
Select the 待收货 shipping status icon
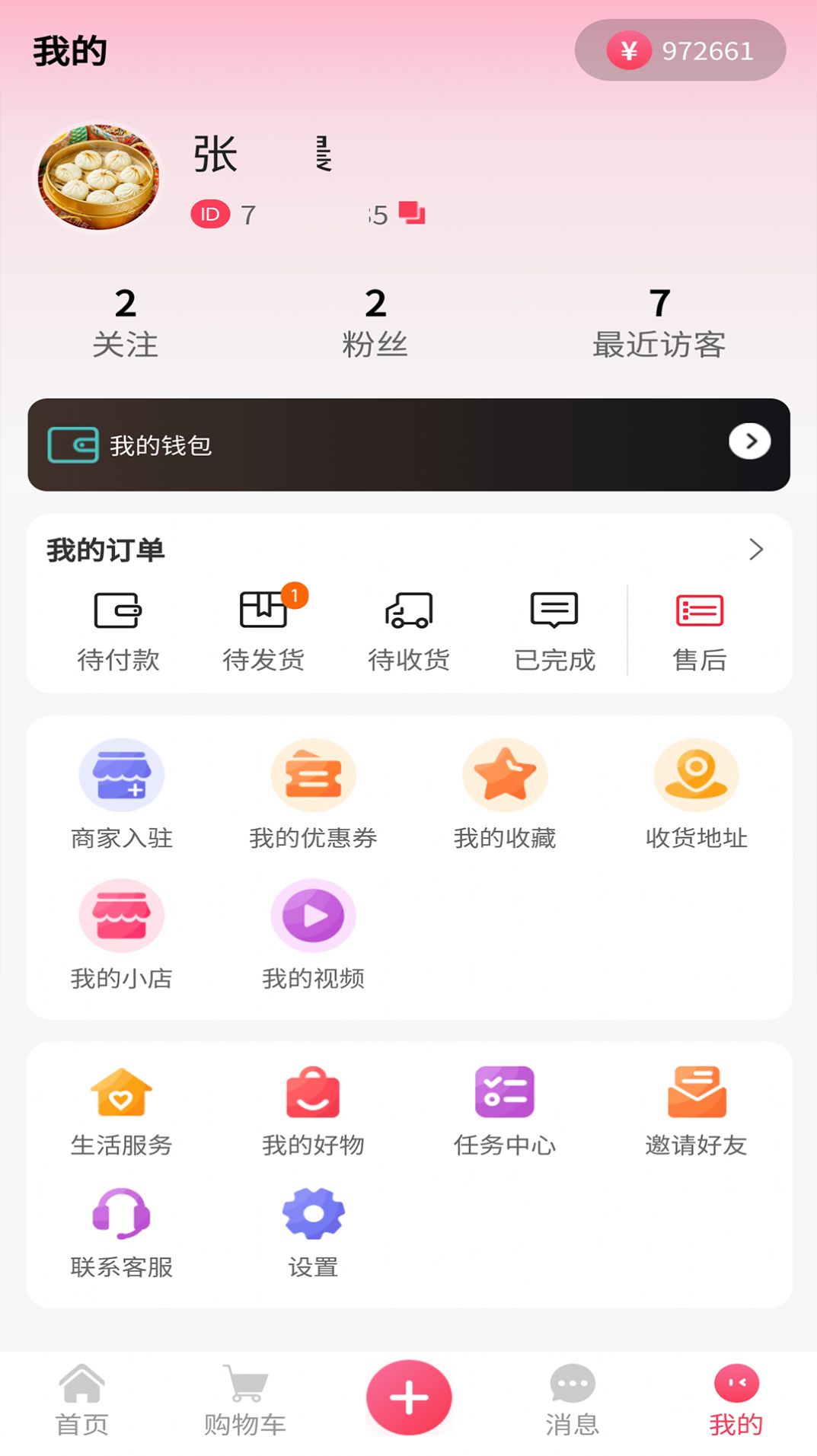coord(409,629)
